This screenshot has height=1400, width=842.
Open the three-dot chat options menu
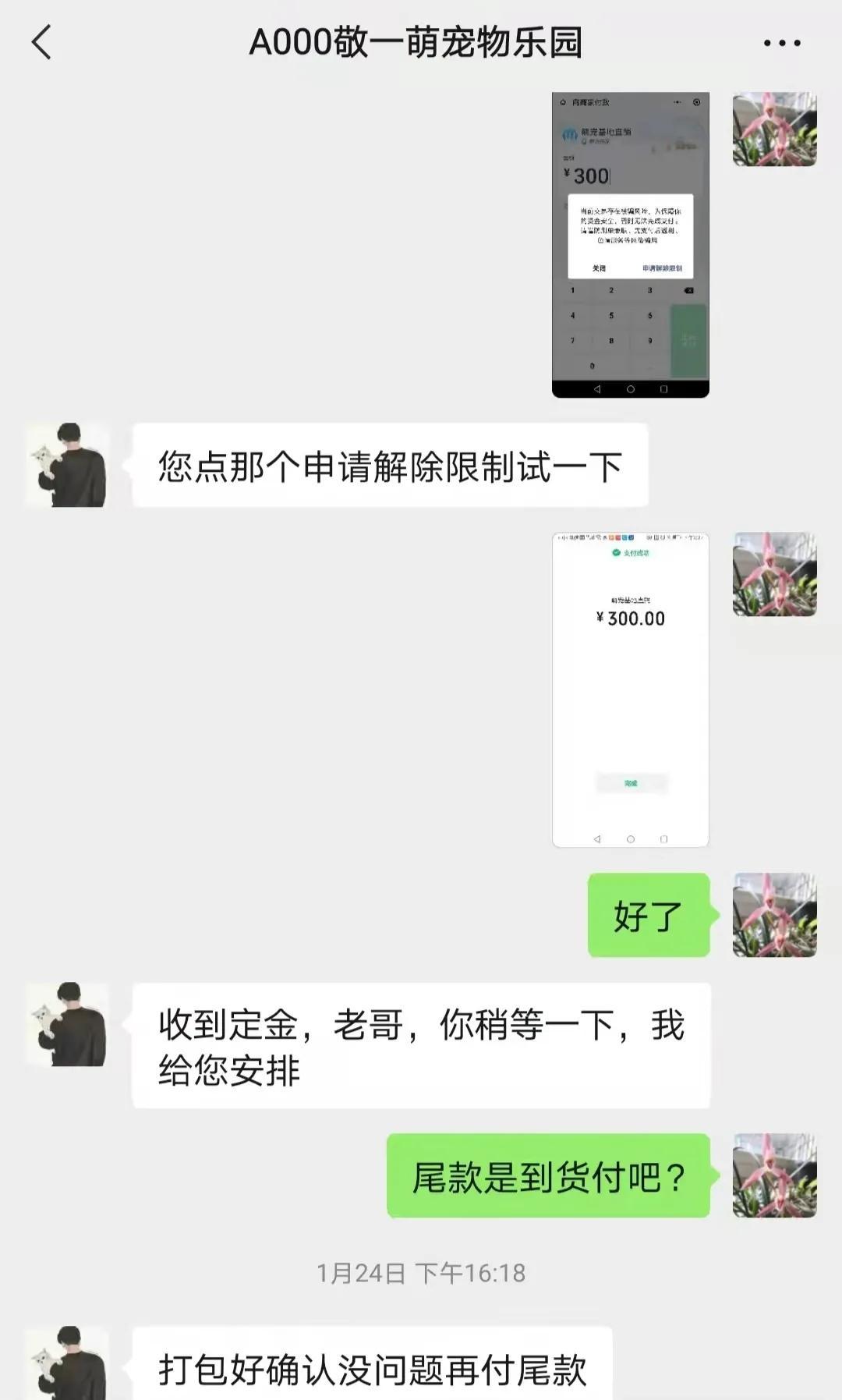pos(781,44)
